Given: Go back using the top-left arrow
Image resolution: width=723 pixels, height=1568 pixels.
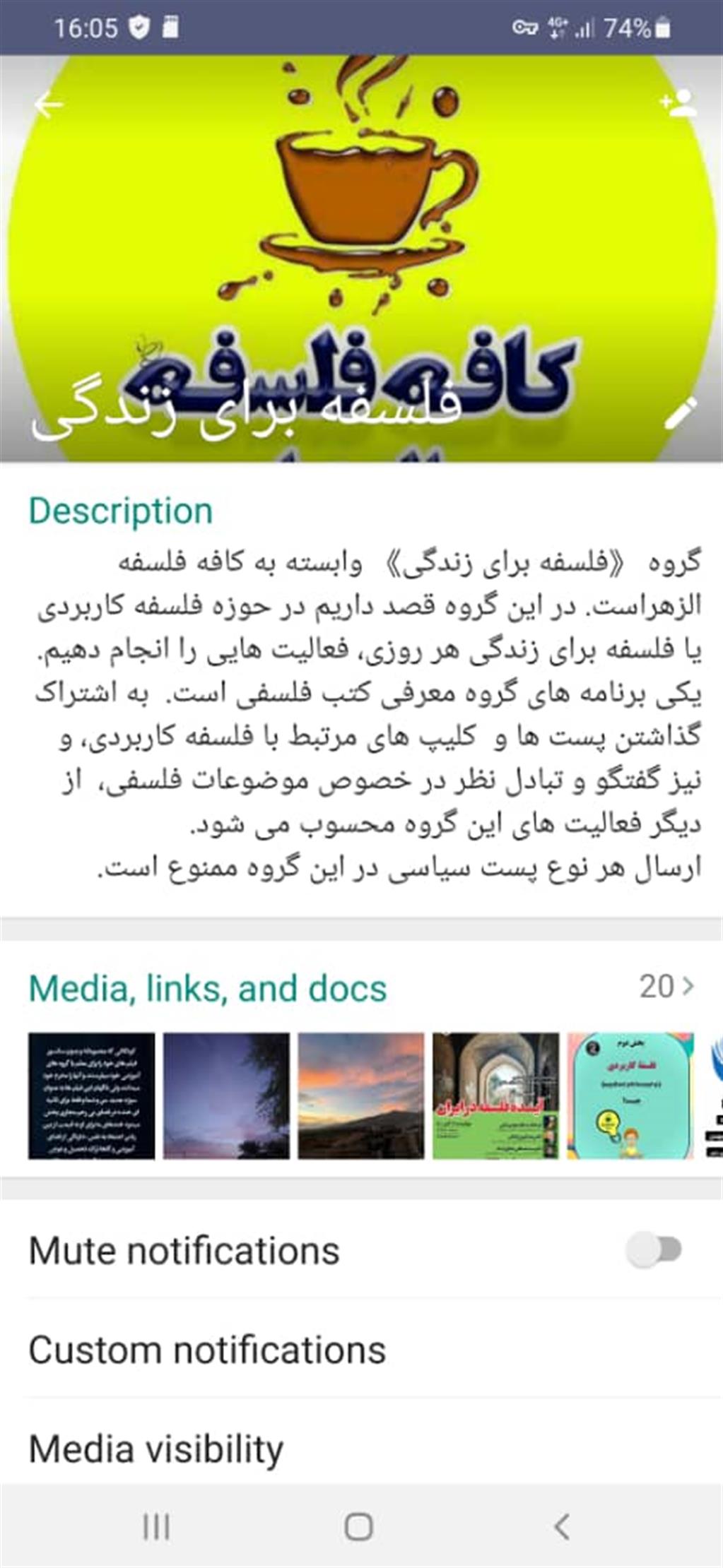Looking at the screenshot, I should (48, 105).
